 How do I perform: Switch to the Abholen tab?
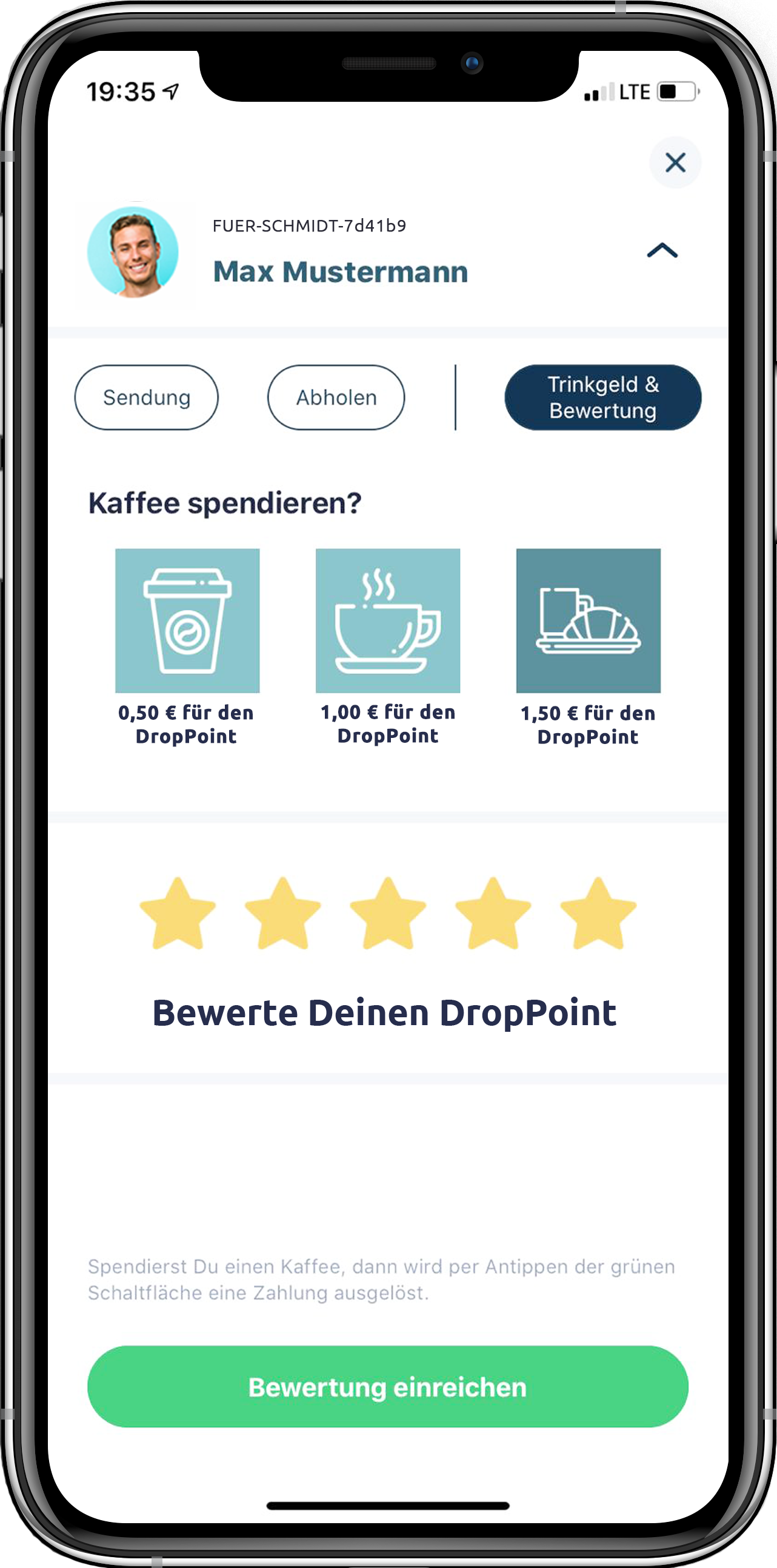[336, 397]
